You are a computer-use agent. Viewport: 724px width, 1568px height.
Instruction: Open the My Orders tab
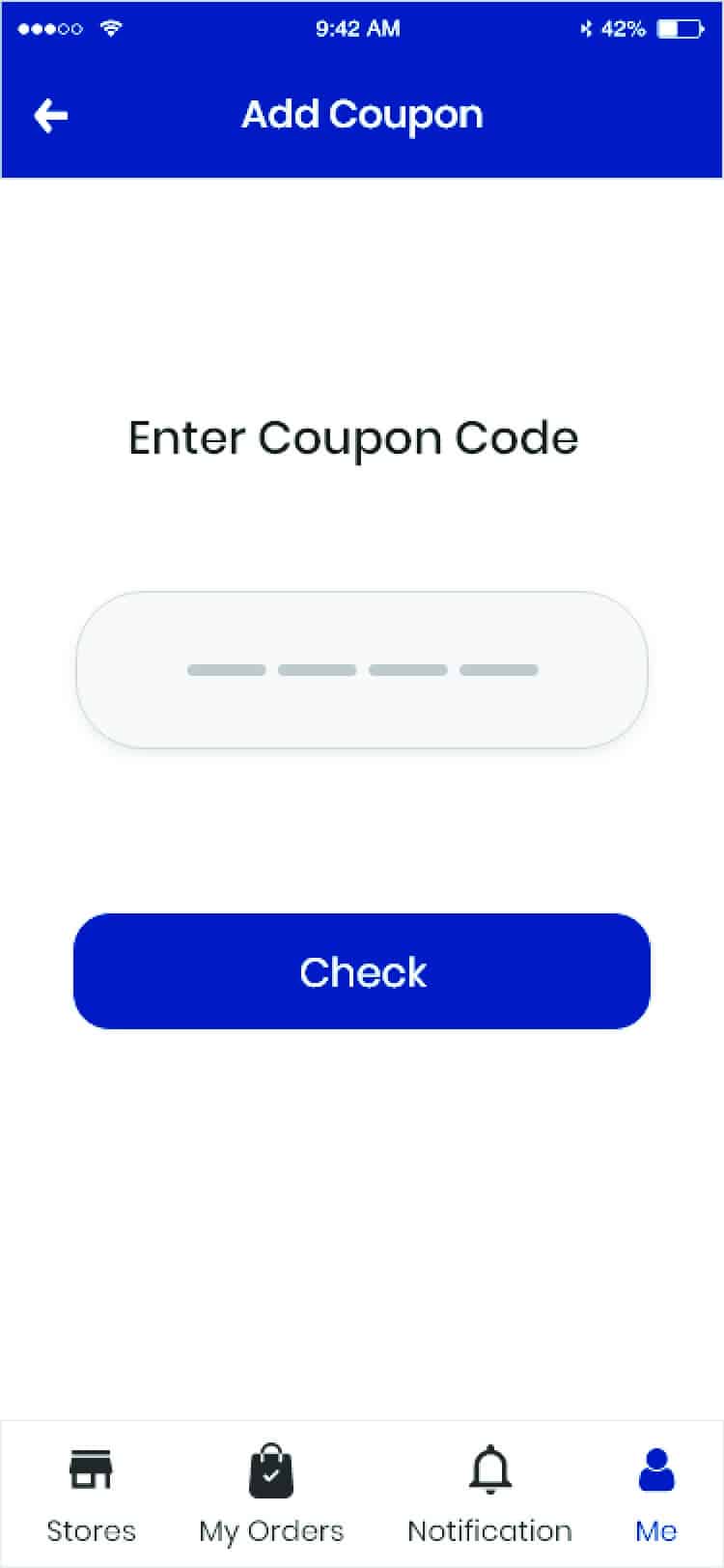tap(271, 1494)
